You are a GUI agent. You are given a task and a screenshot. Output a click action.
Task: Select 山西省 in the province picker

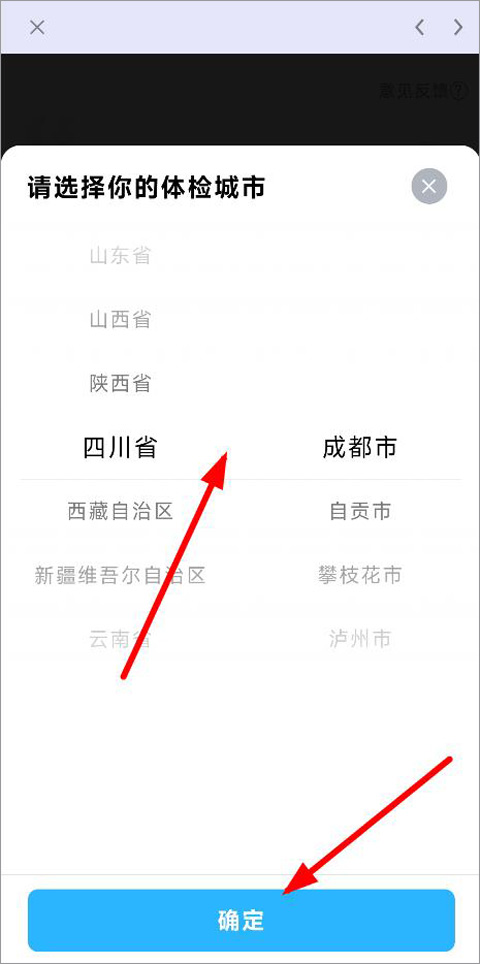coord(120,320)
